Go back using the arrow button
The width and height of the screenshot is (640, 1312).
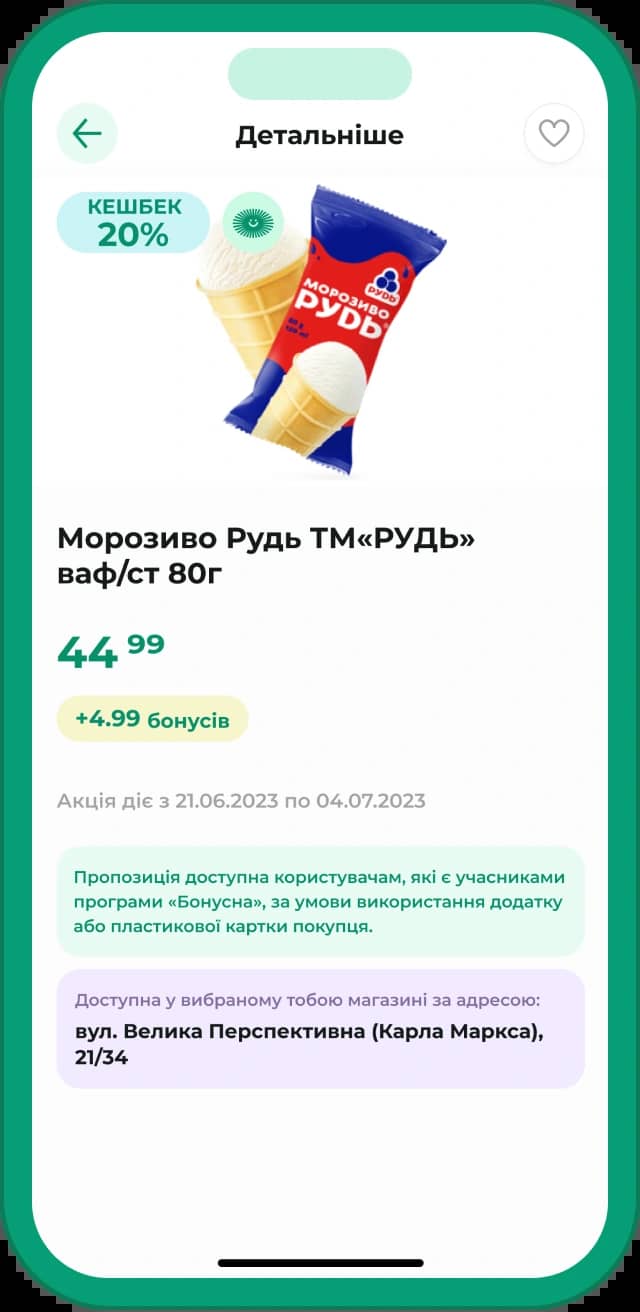click(x=87, y=133)
